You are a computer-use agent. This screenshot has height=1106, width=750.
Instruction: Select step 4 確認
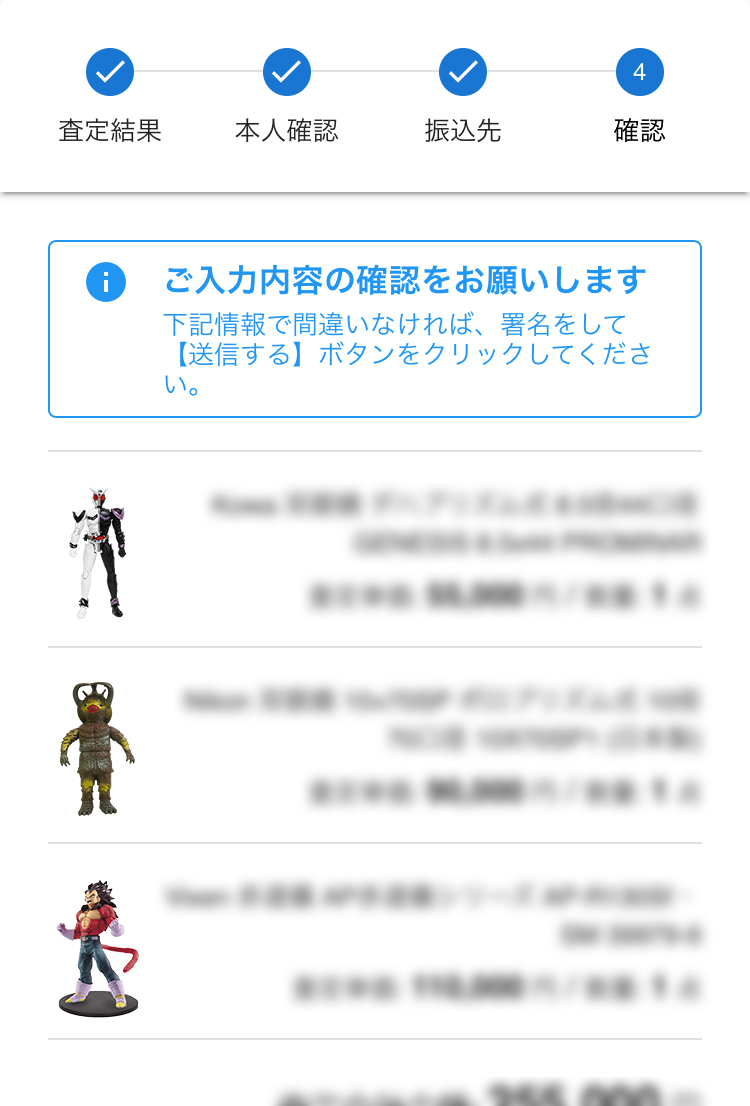tap(640, 72)
